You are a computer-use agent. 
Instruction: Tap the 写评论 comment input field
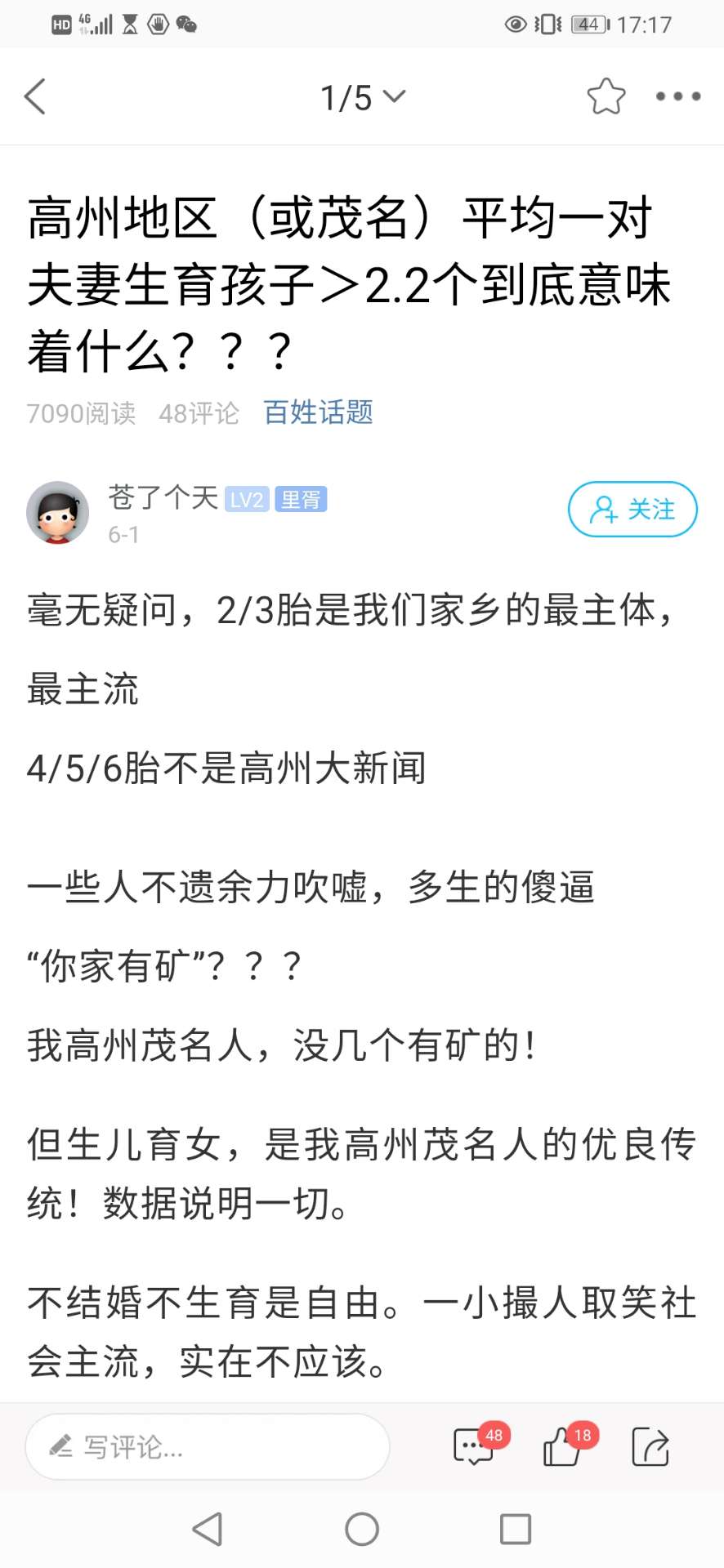click(x=208, y=1447)
